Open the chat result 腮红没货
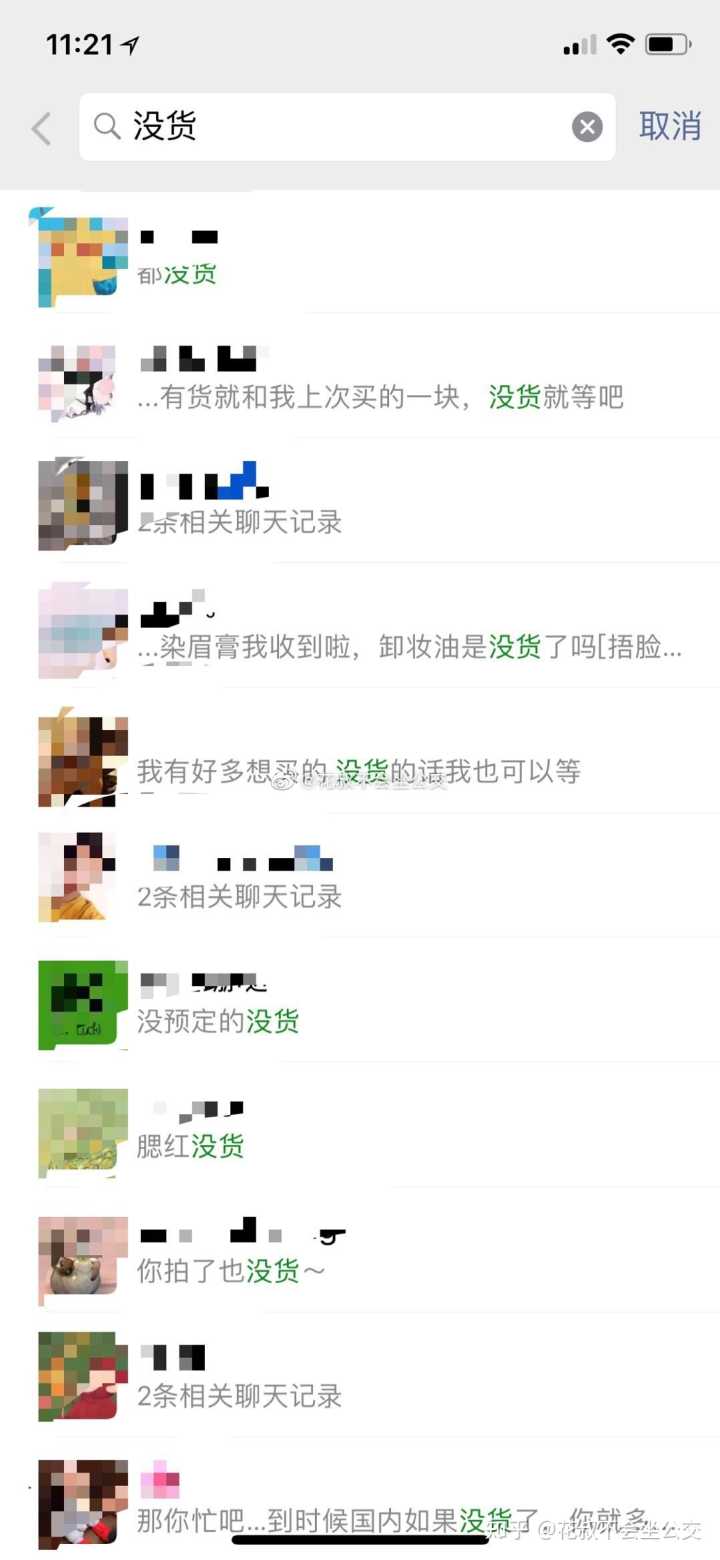Image resolution: width=720 pixels, height=1560 pixels. click(x=380, y=1131)
